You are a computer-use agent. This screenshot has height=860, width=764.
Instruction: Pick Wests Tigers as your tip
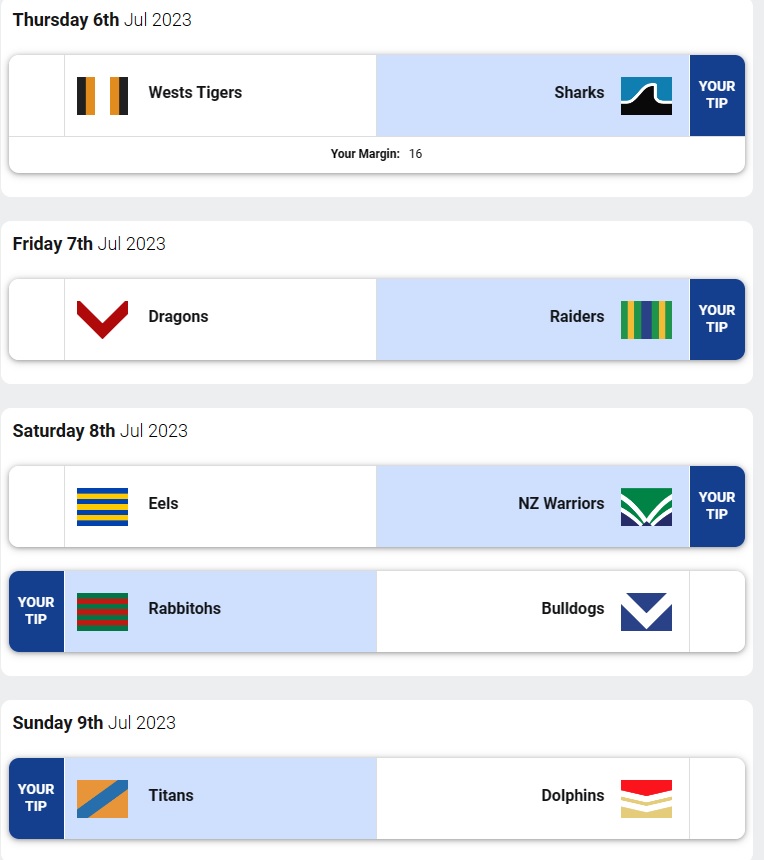point(195,94)
